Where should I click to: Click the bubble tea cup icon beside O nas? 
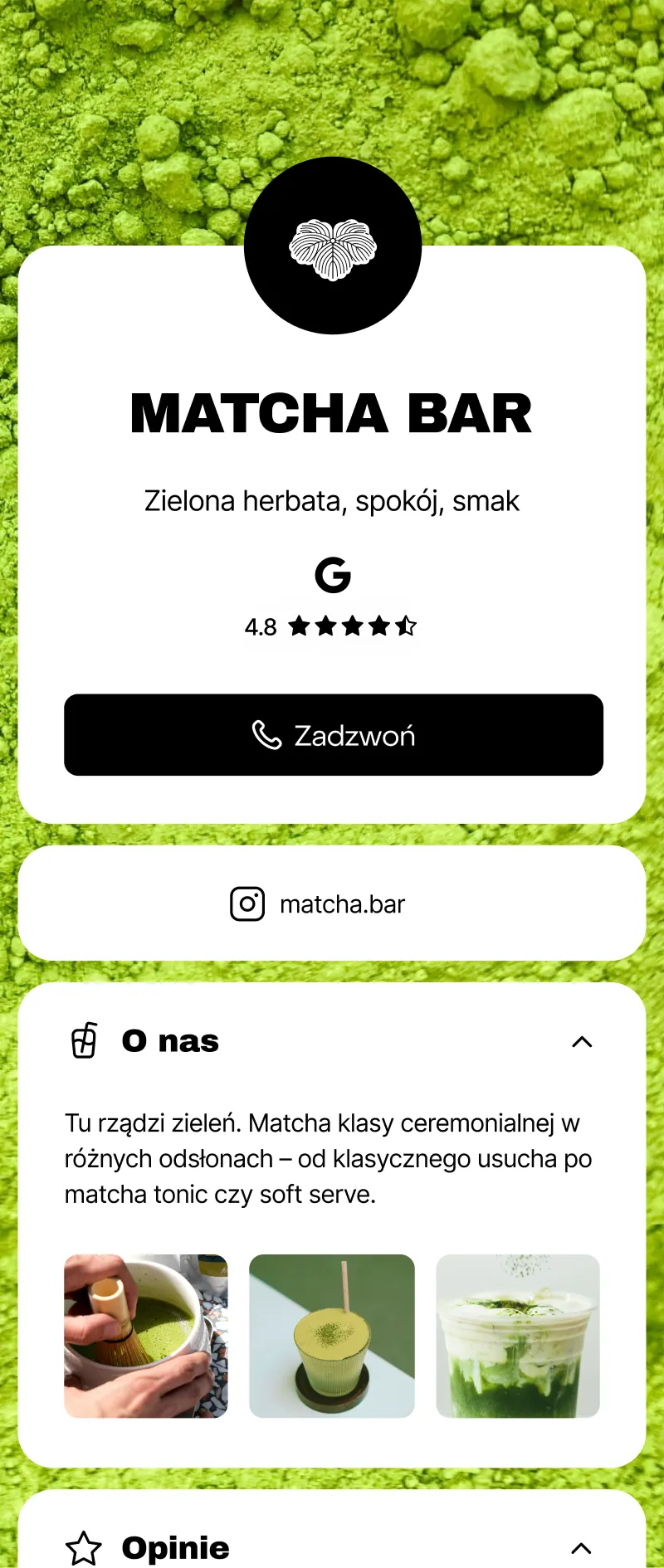pos(84,1040)
